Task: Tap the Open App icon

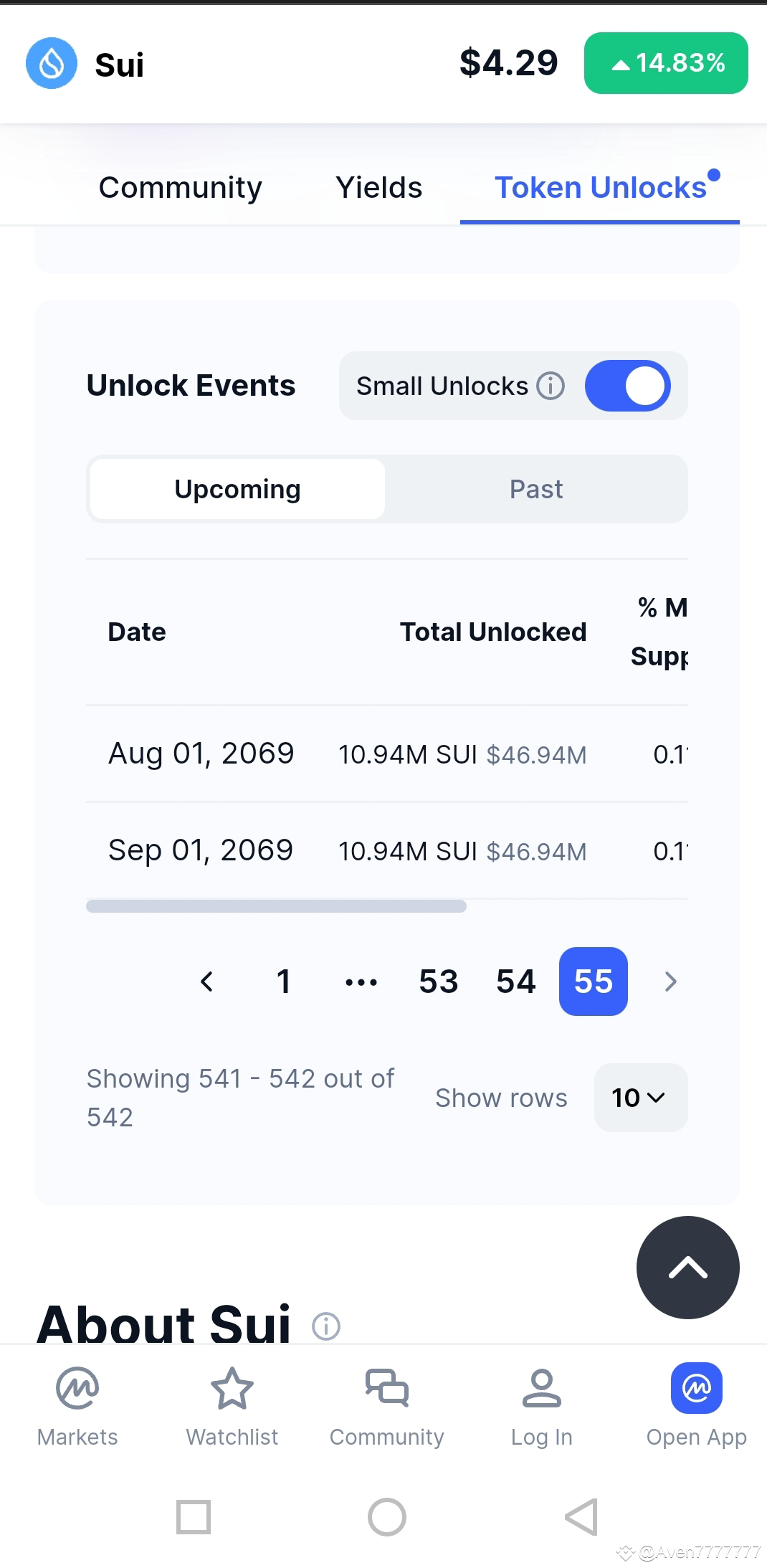Action: (x=695, y=1387)
